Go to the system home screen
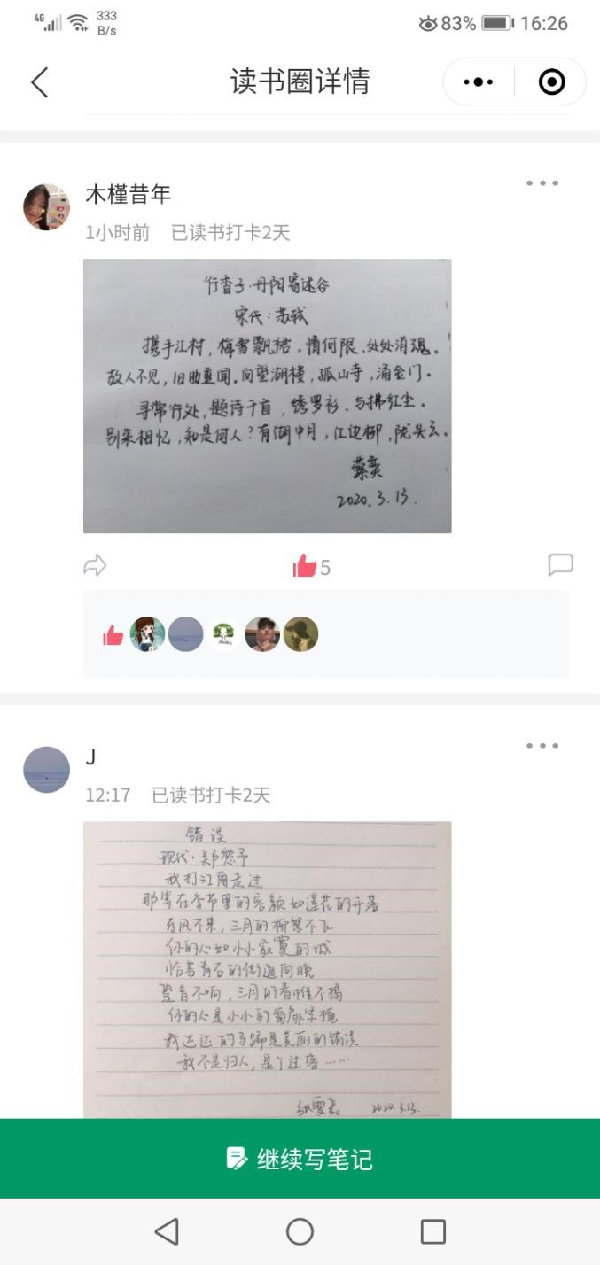Viewport: 600px width, 1265px height. point(300,1231)
